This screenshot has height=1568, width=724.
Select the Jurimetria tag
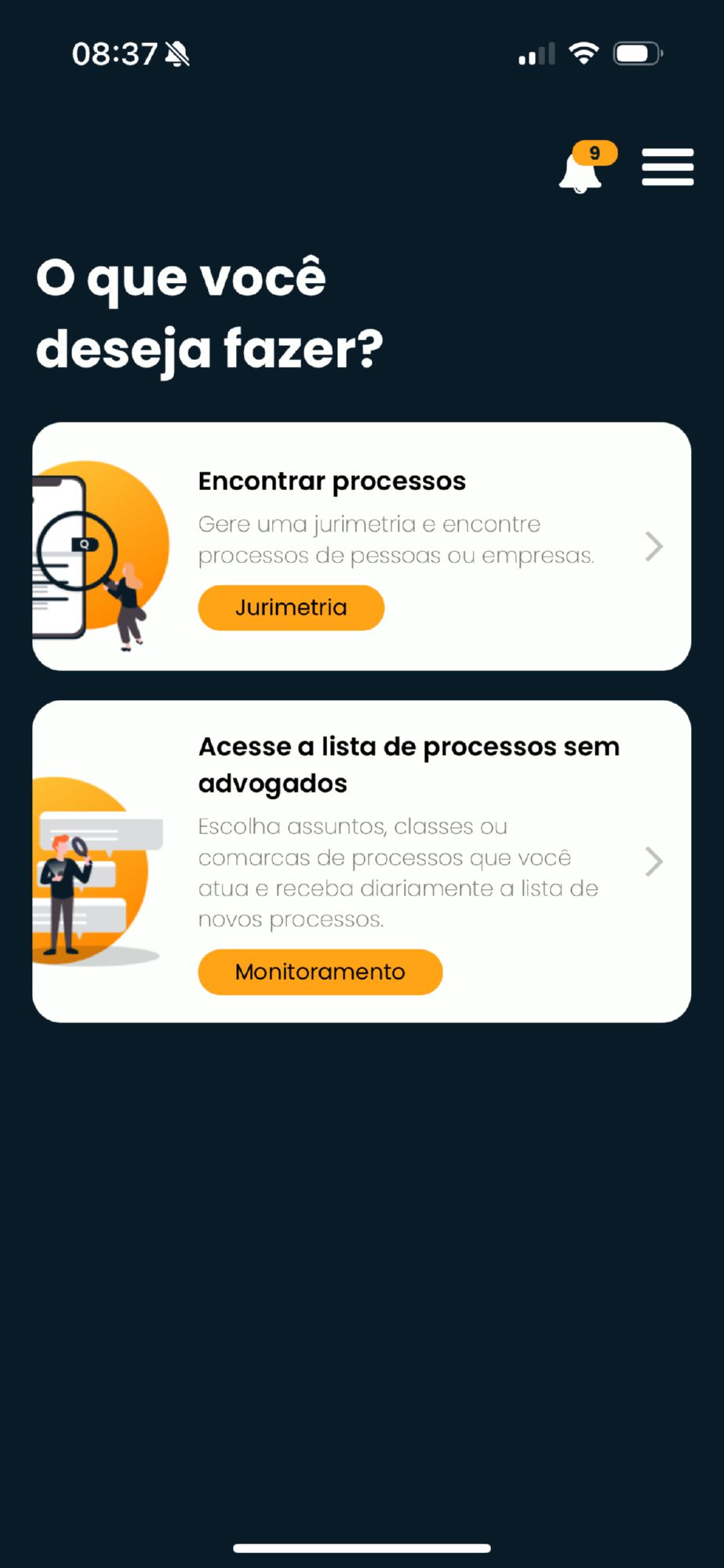pos(290,607)
